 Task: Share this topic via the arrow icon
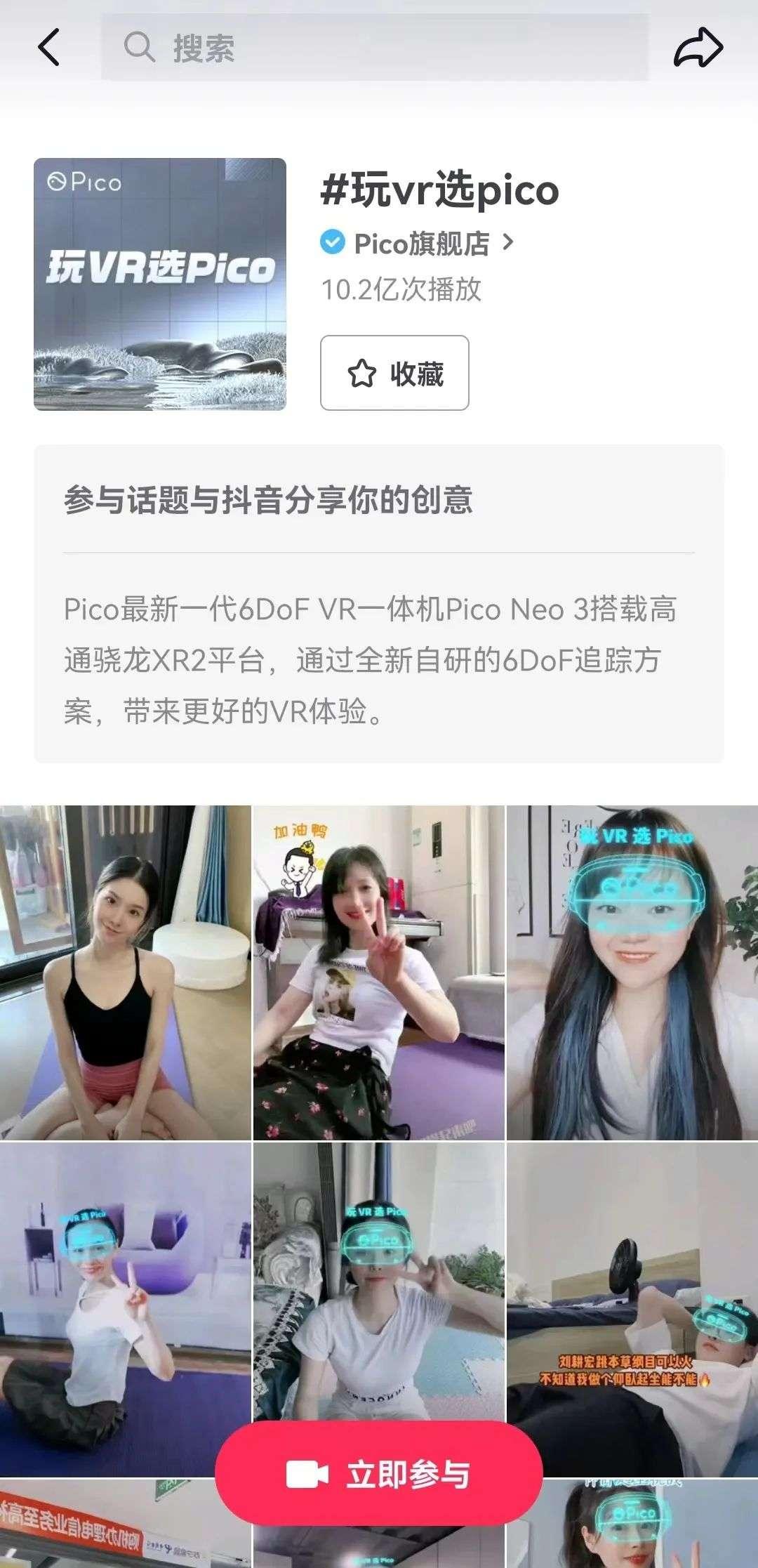pyautogui.click(x=698, y=48)
